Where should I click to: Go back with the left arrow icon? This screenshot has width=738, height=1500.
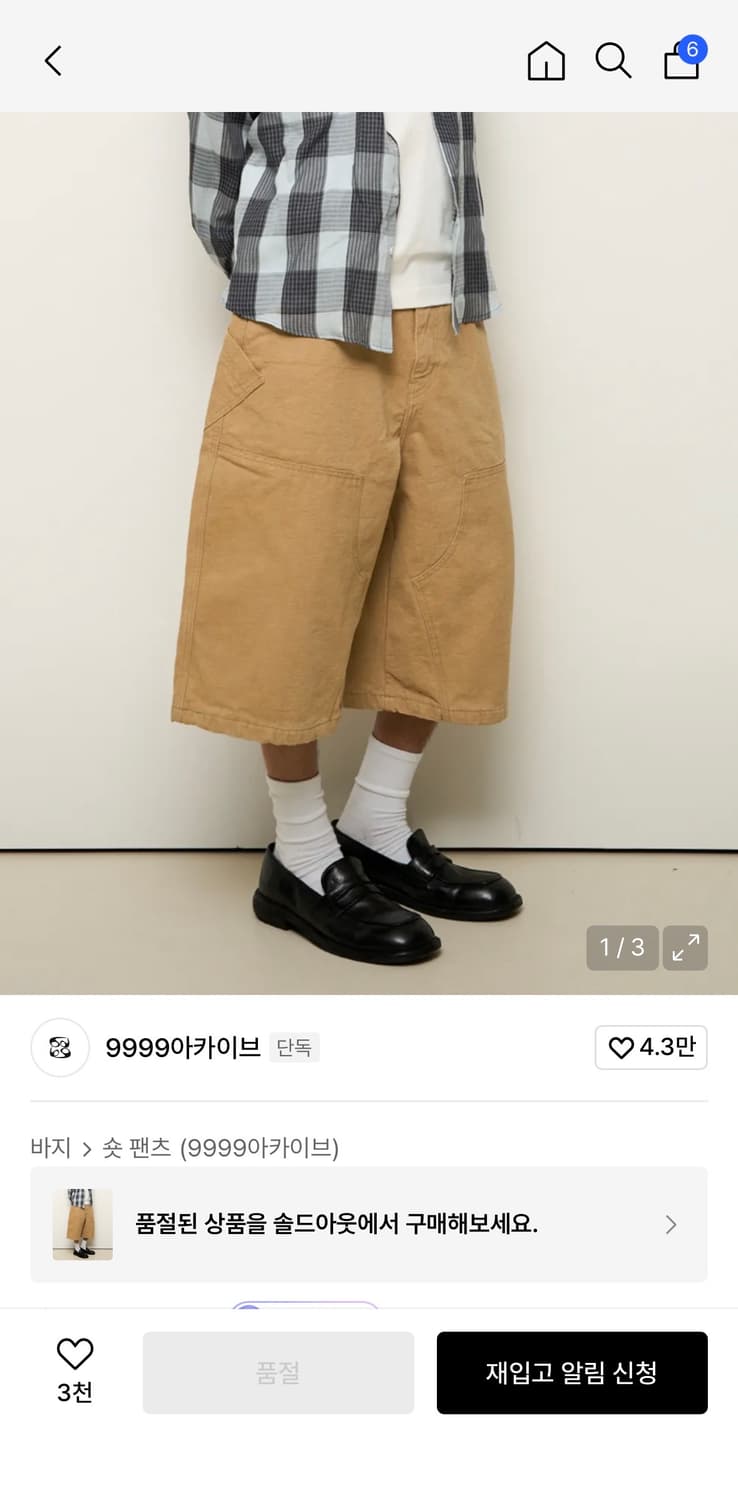[53, 60]
